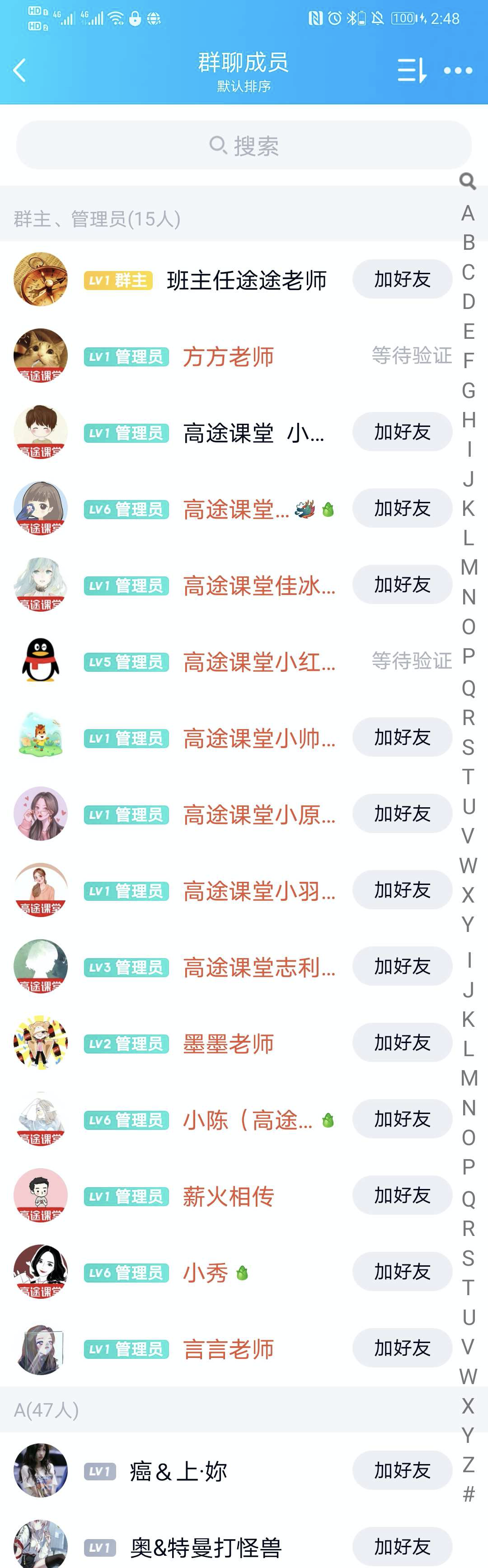Add 小秀 as a friend
This screenshot has height=1568, width=488.
point(402,1272)
